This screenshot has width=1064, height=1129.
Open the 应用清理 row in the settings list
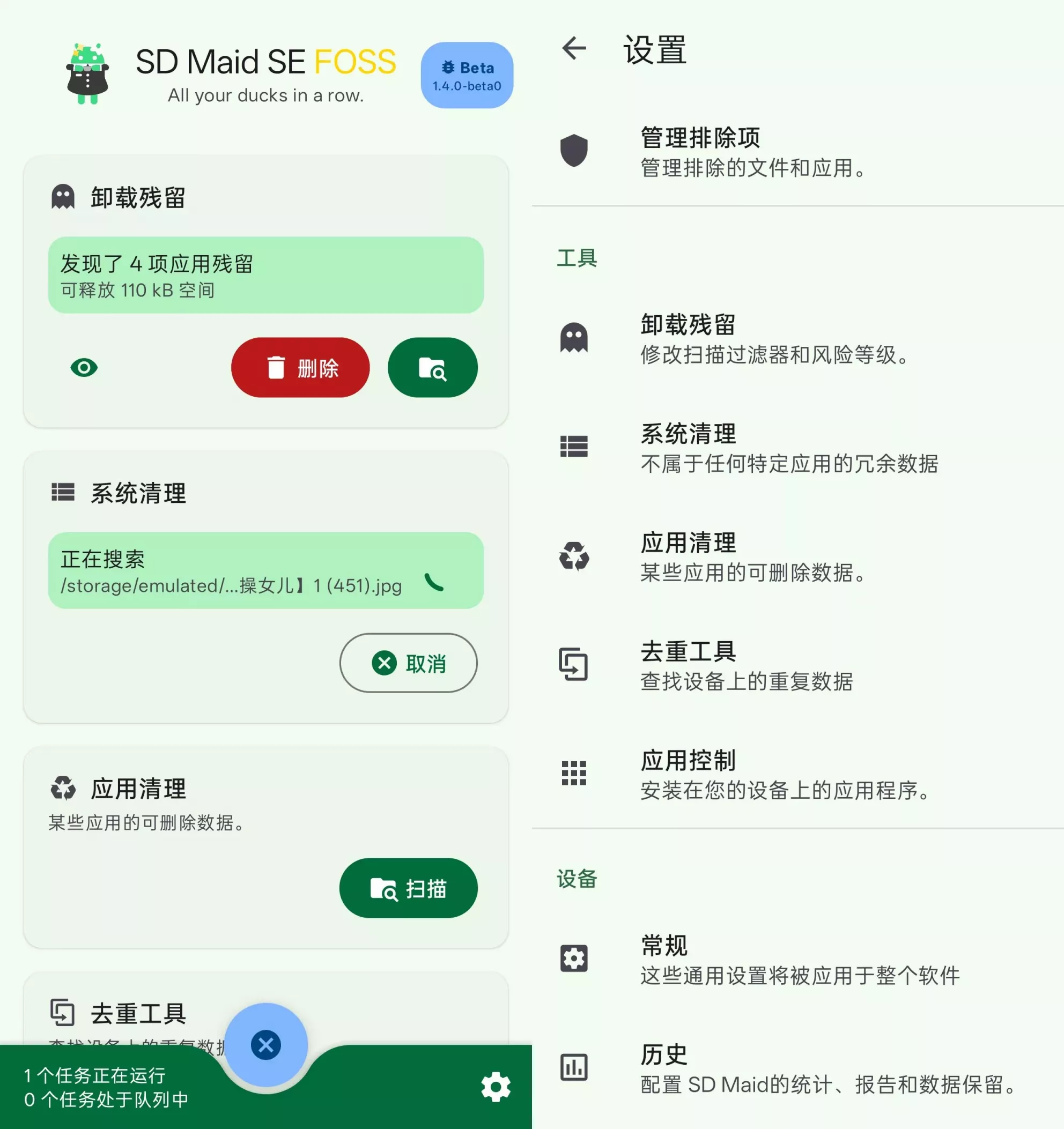pos(795,557)
